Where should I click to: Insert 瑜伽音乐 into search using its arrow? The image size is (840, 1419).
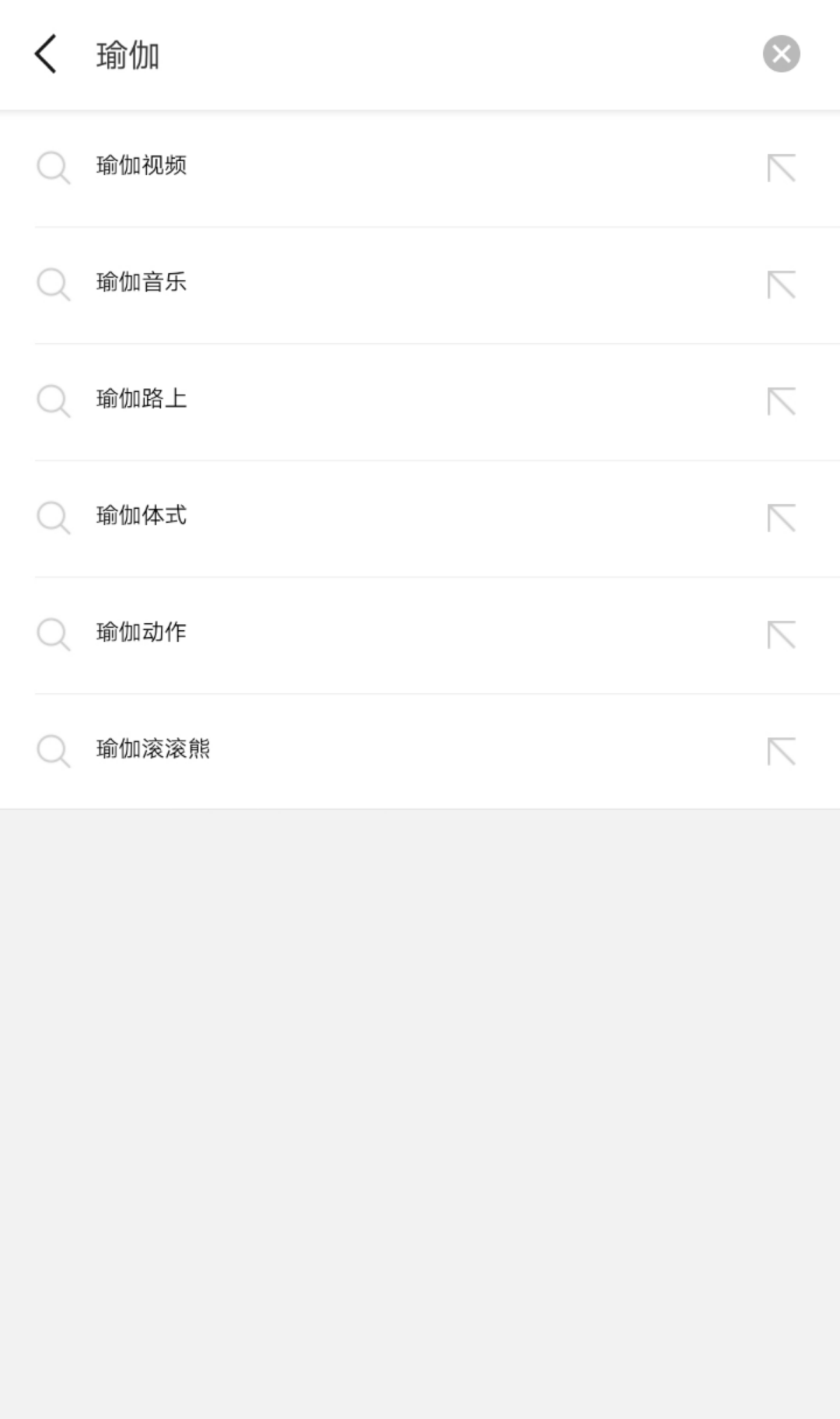coord(781,285)
